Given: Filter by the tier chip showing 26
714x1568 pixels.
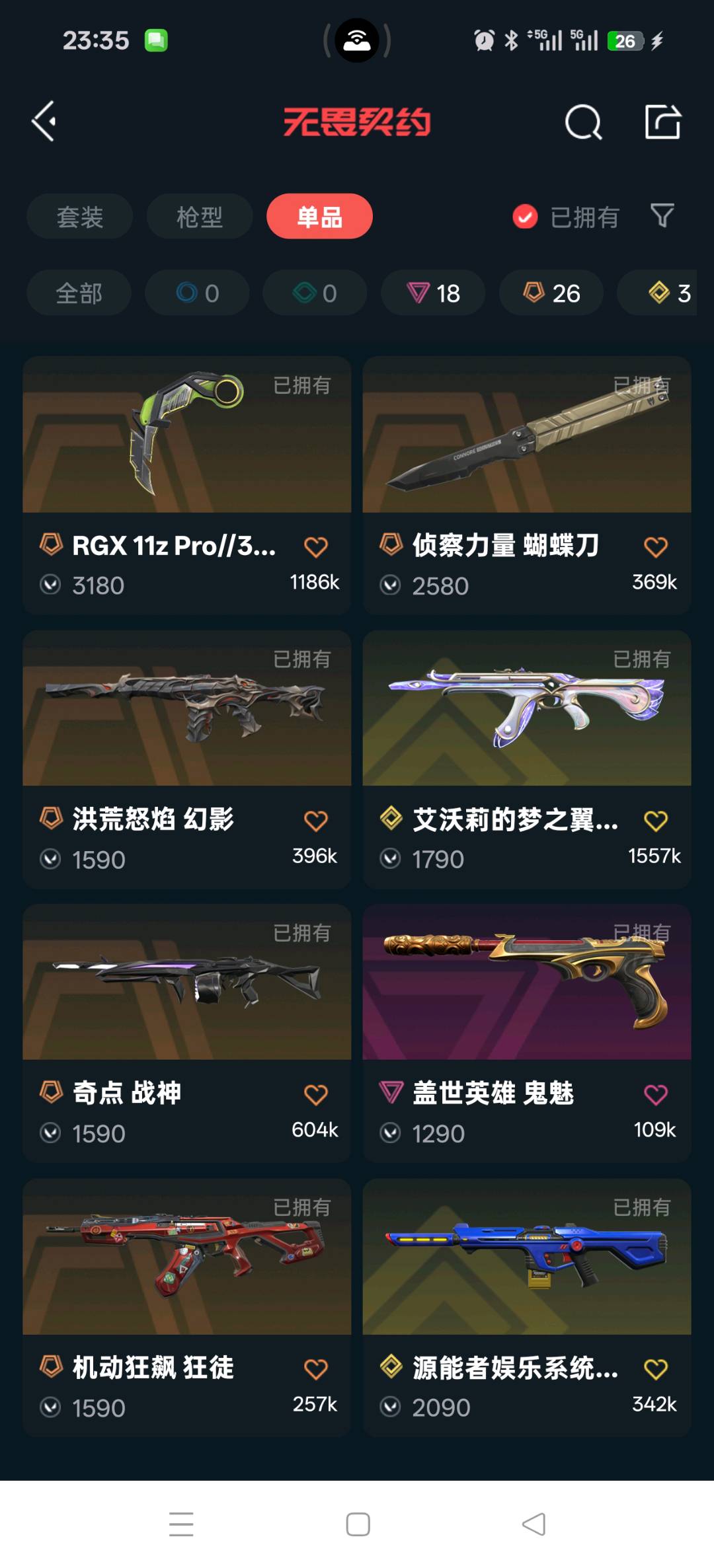Looking at the screenshot, I should (x=551, y=293).
